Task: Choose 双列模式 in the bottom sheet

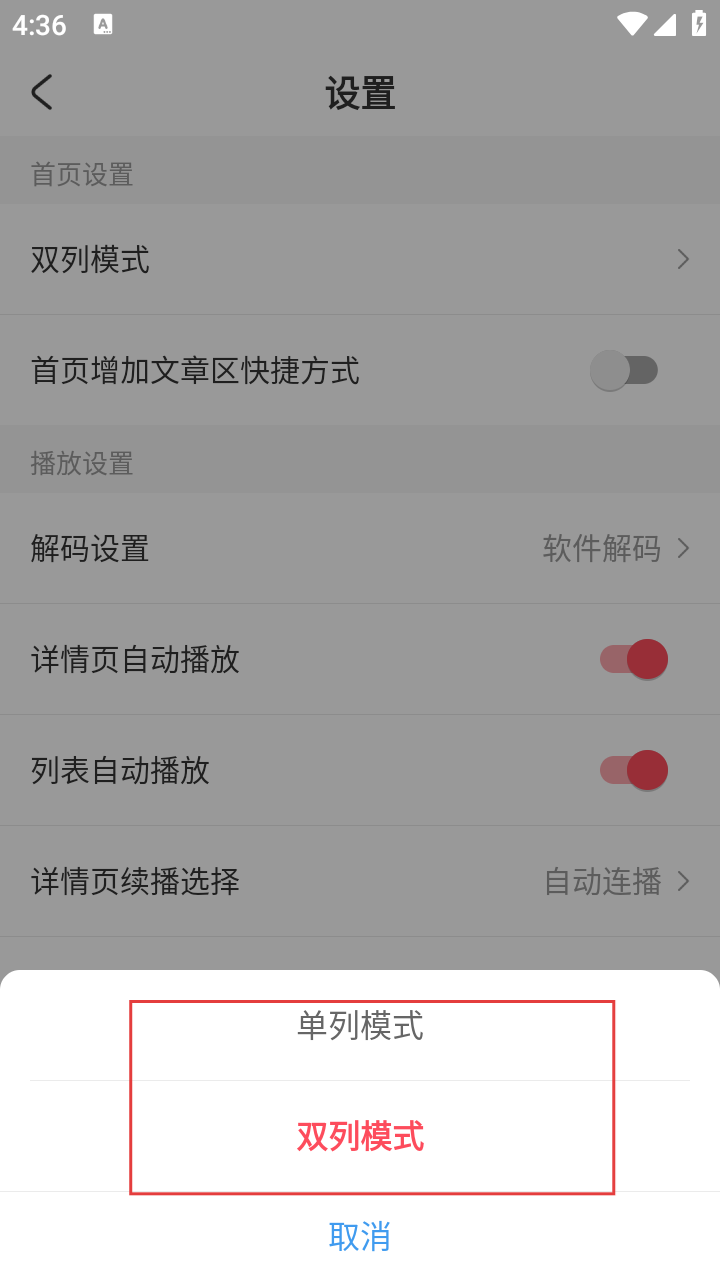Action: click(360, 1136)
